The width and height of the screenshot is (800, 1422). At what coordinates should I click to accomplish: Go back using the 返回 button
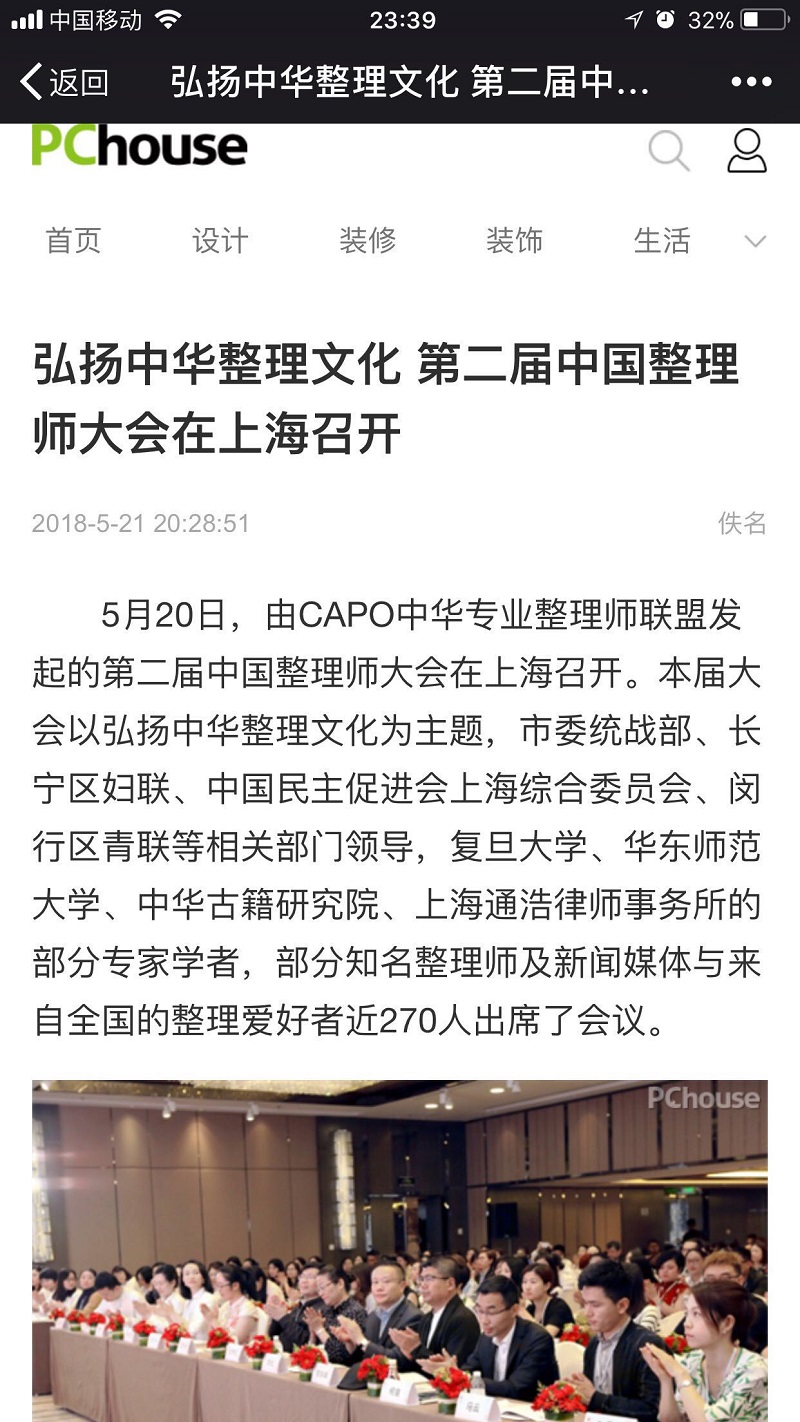[x=64, y=82]
